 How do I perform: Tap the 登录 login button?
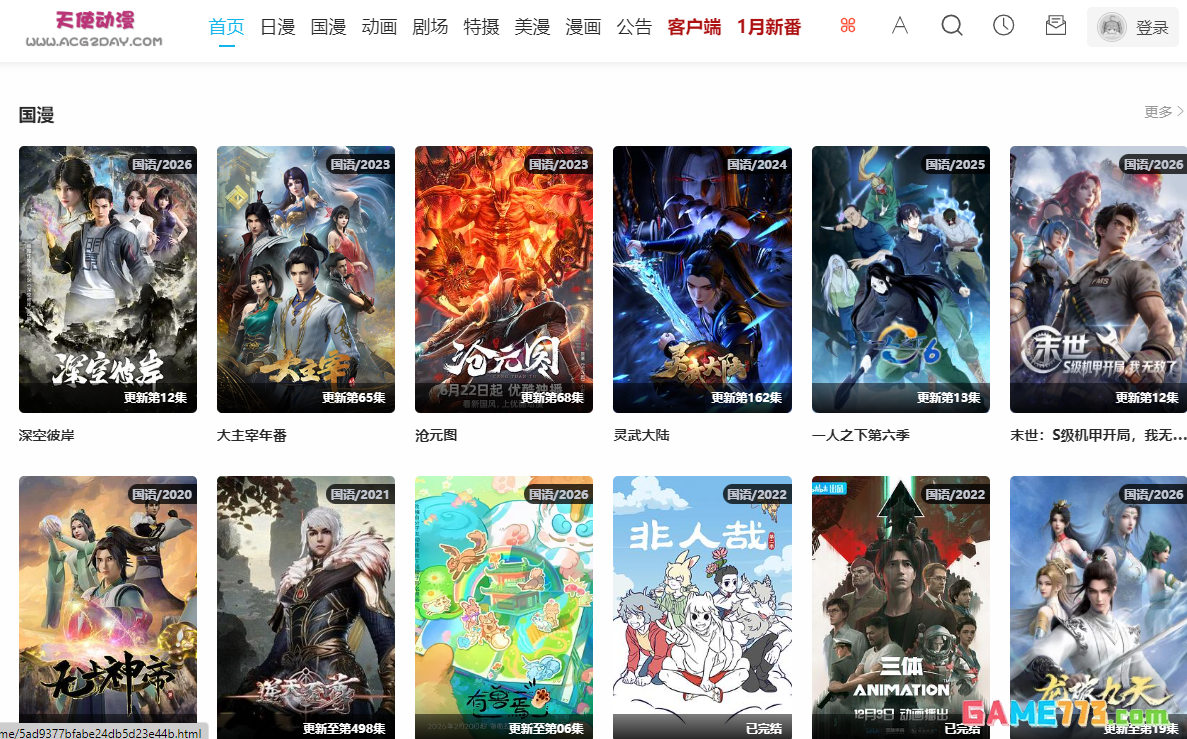[x=1133, y=27]
